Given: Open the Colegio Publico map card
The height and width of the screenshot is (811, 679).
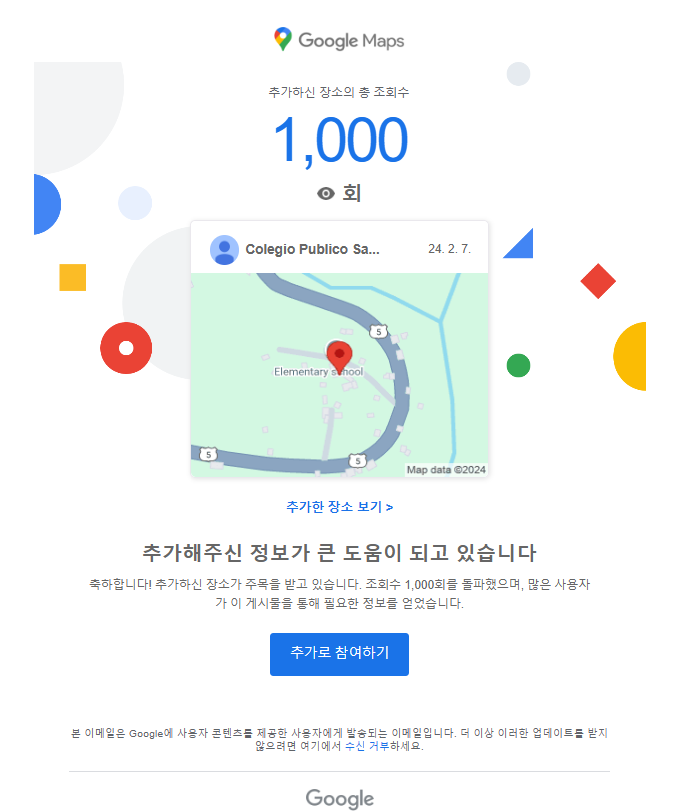Looking at the screenshot, I should (339, 350).
